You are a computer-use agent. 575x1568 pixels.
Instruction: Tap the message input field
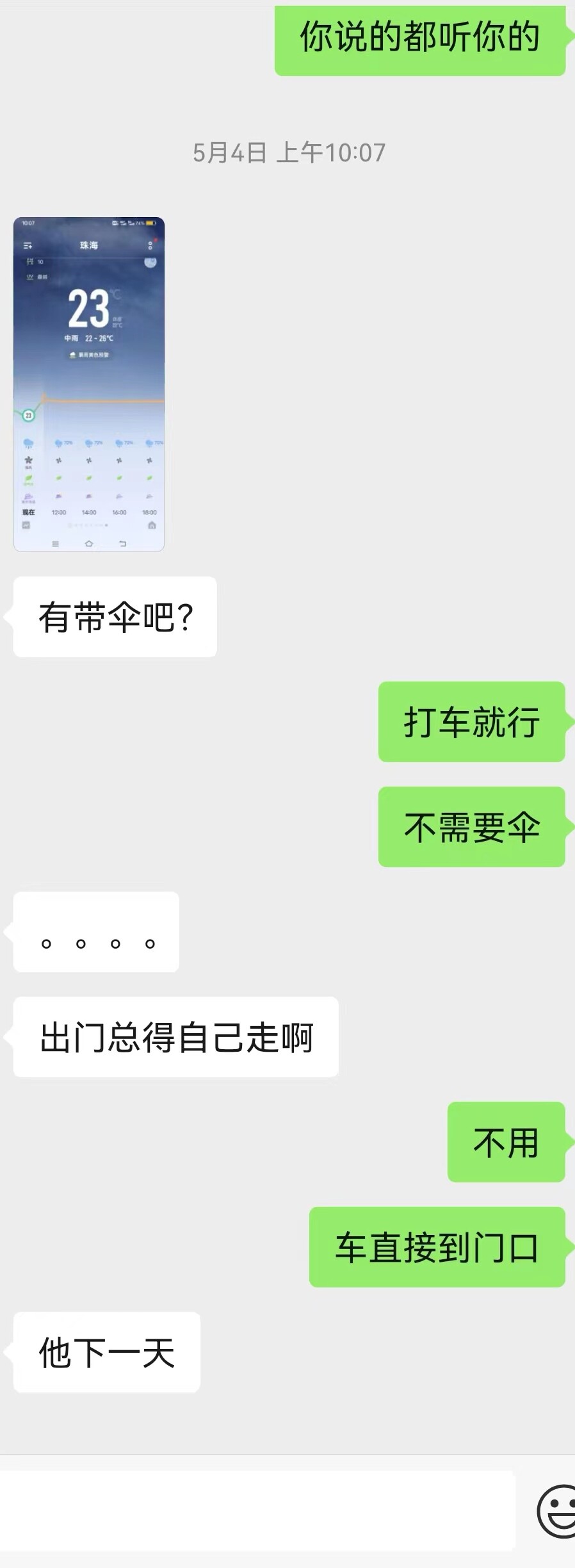point(256,1511)
